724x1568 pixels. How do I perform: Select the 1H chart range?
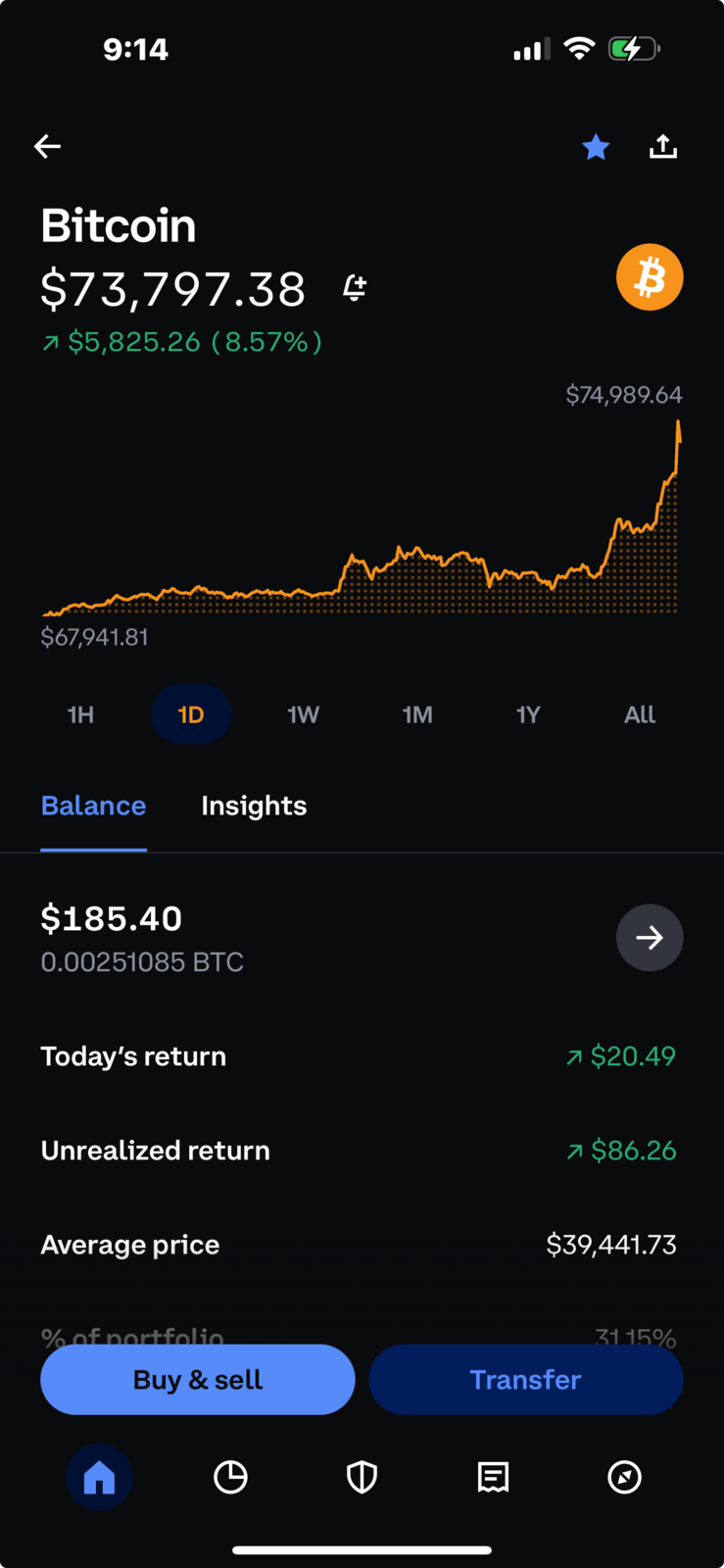click(80, 714)
